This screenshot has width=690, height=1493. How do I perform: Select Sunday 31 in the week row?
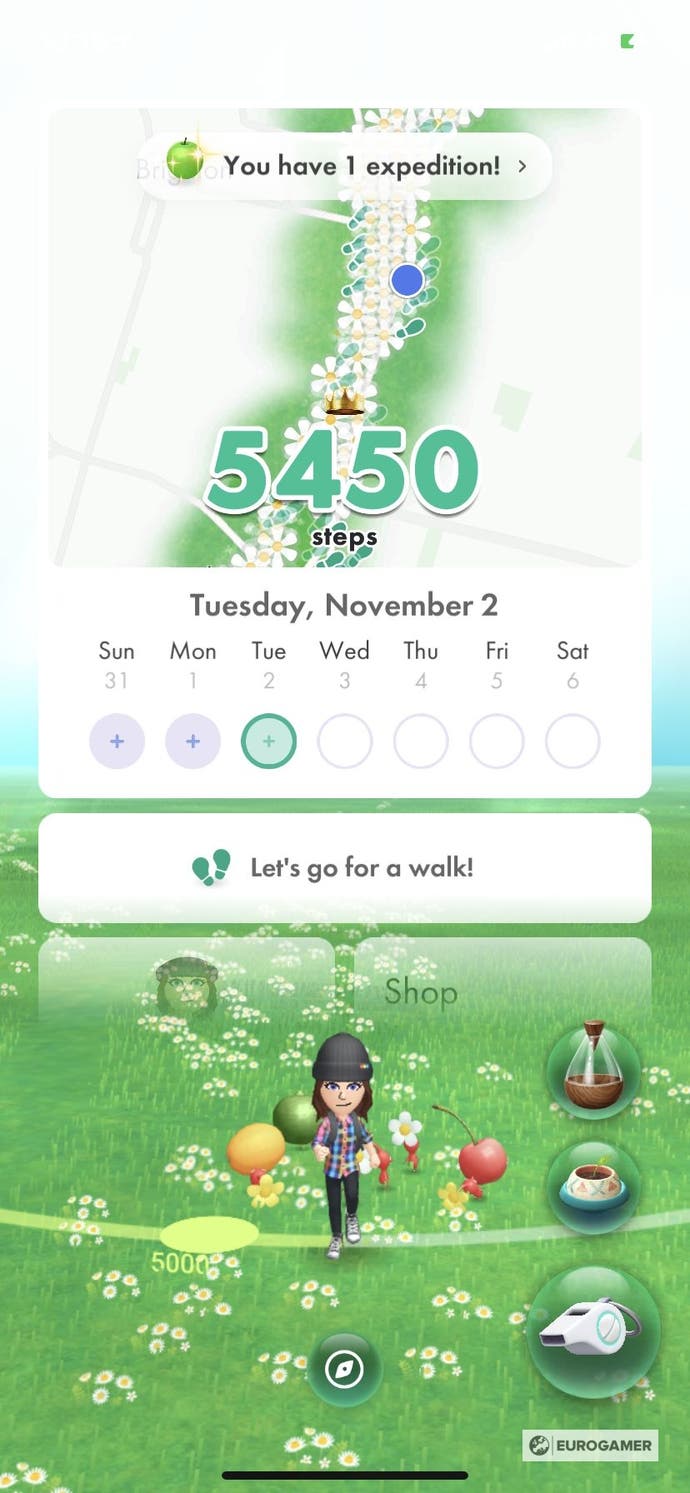pos(117,742)
